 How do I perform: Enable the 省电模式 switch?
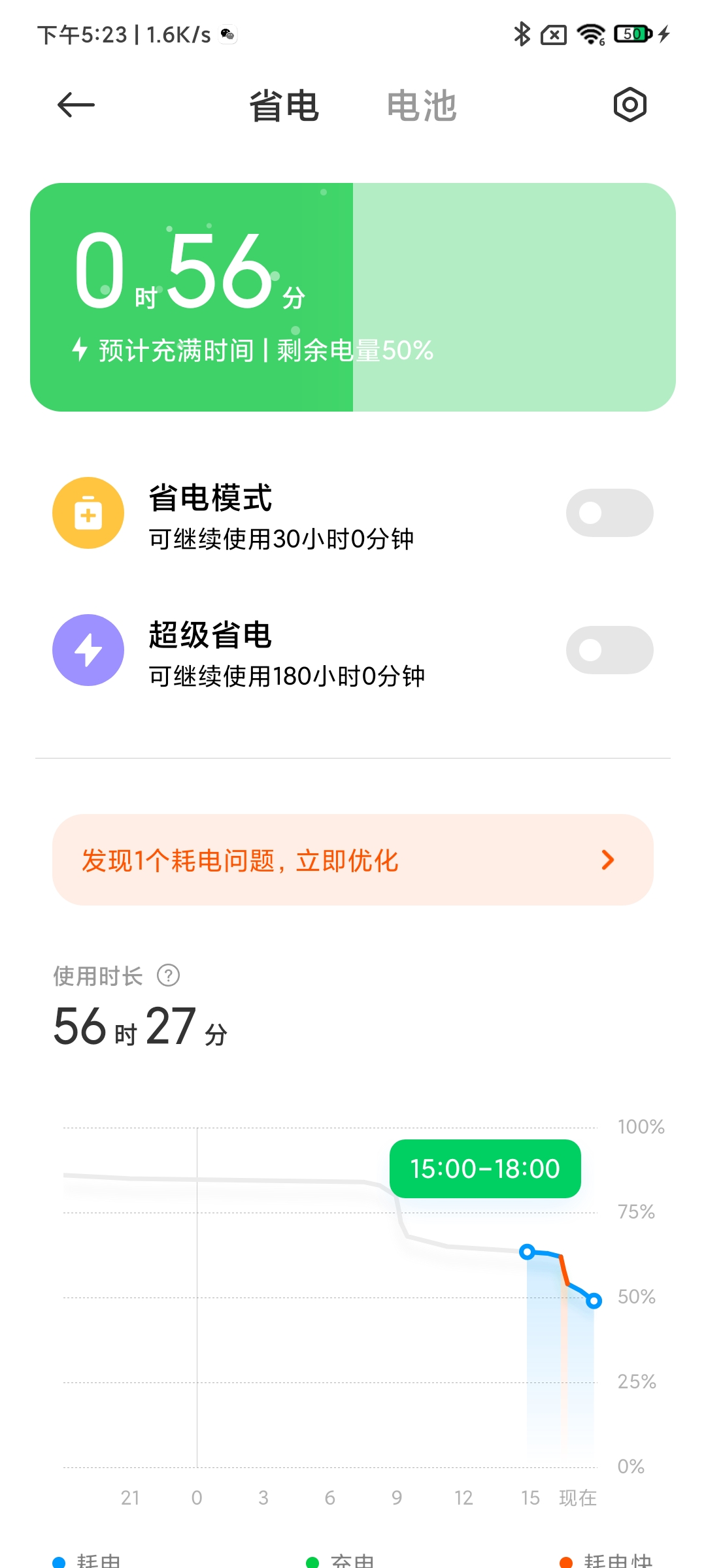click(x=609, y=513)
